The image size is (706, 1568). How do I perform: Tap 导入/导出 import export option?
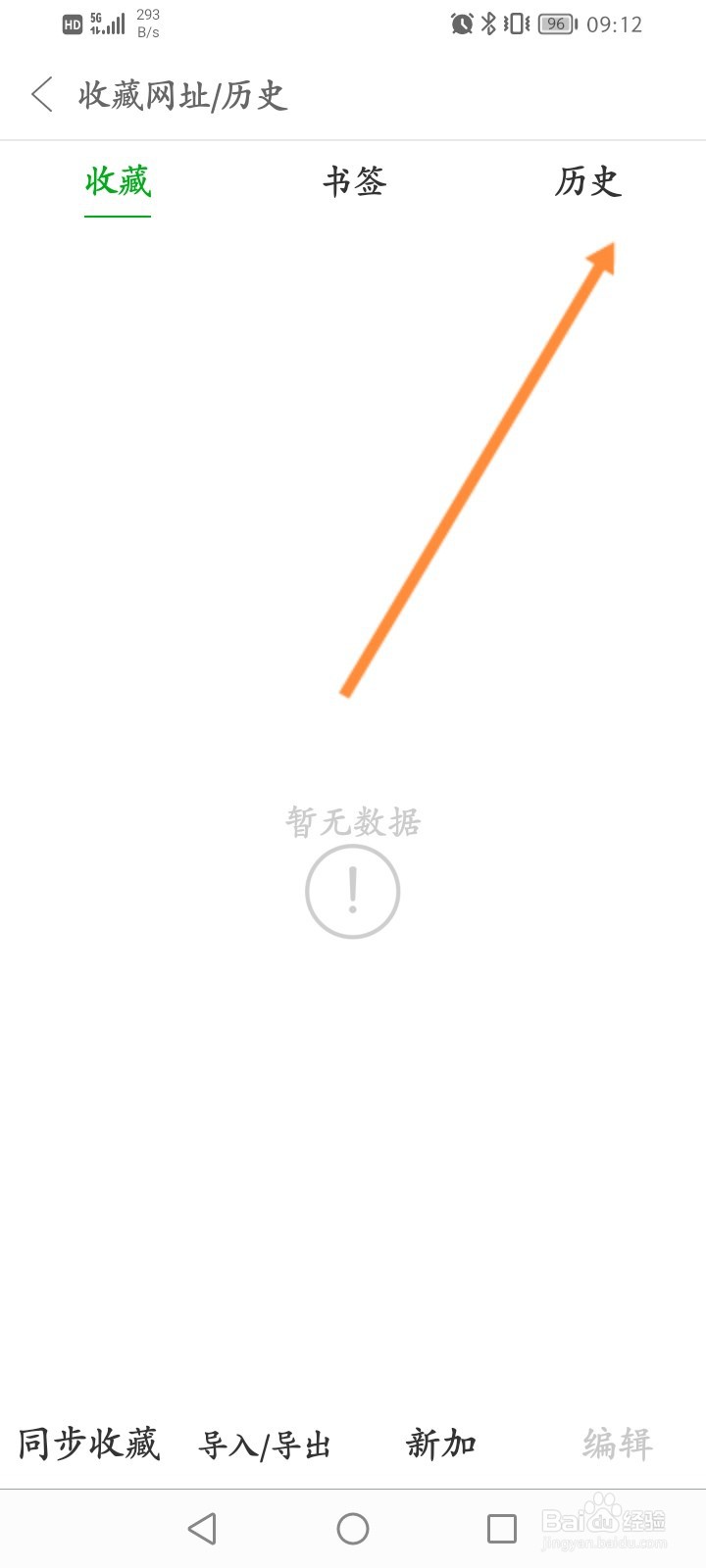tap(265, 1443)
